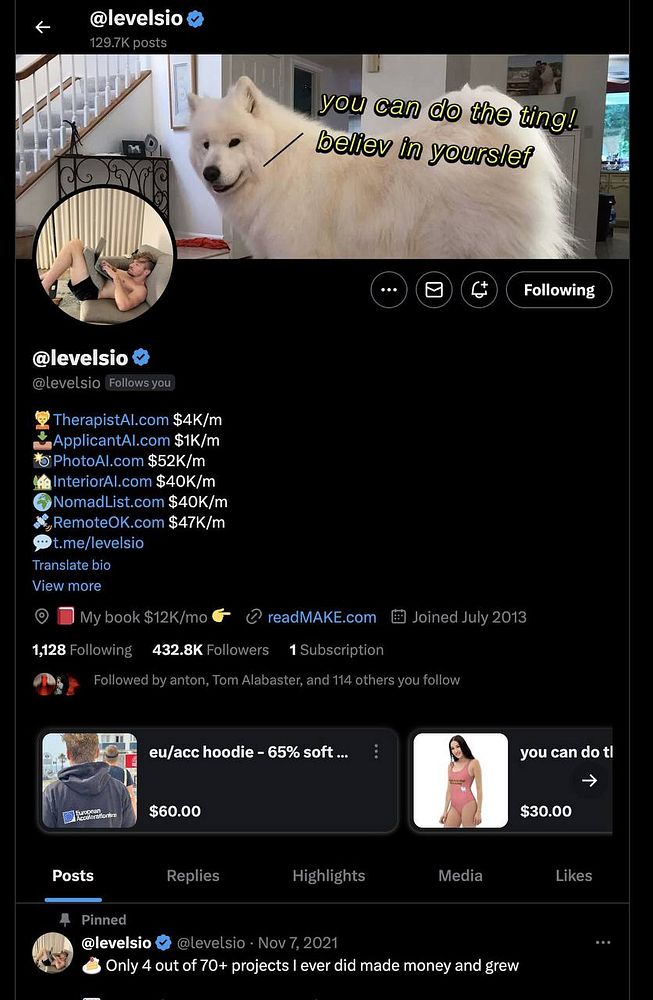Go back using the arrow icon
The height and width of the screenshot is (1000, 653).
pos(42,27)
